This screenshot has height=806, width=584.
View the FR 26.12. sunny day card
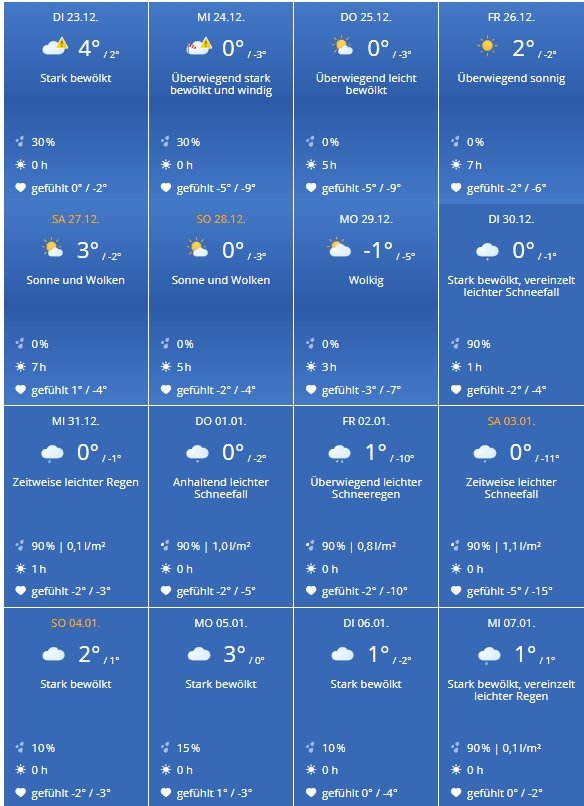(512, 103)
